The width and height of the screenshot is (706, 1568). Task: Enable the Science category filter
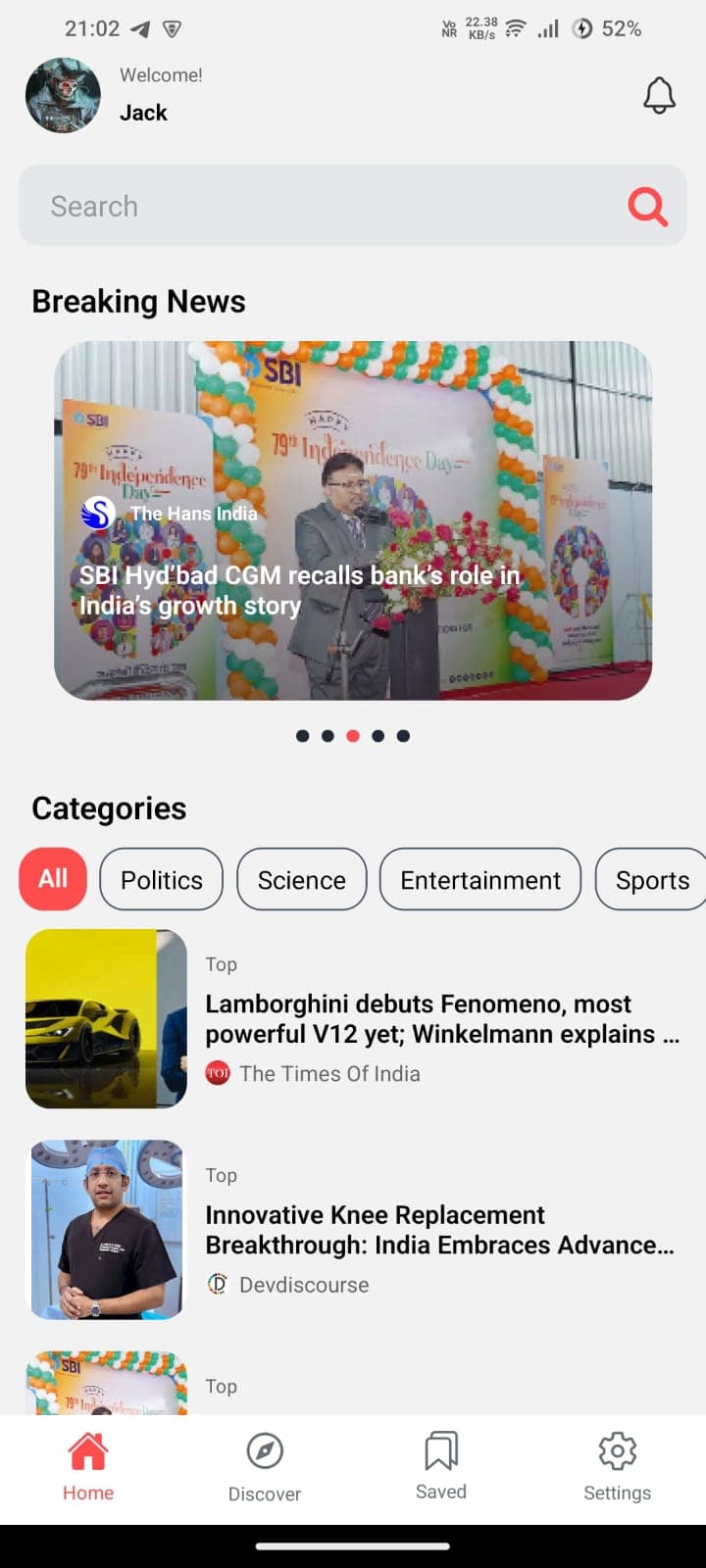click(301, 879)
